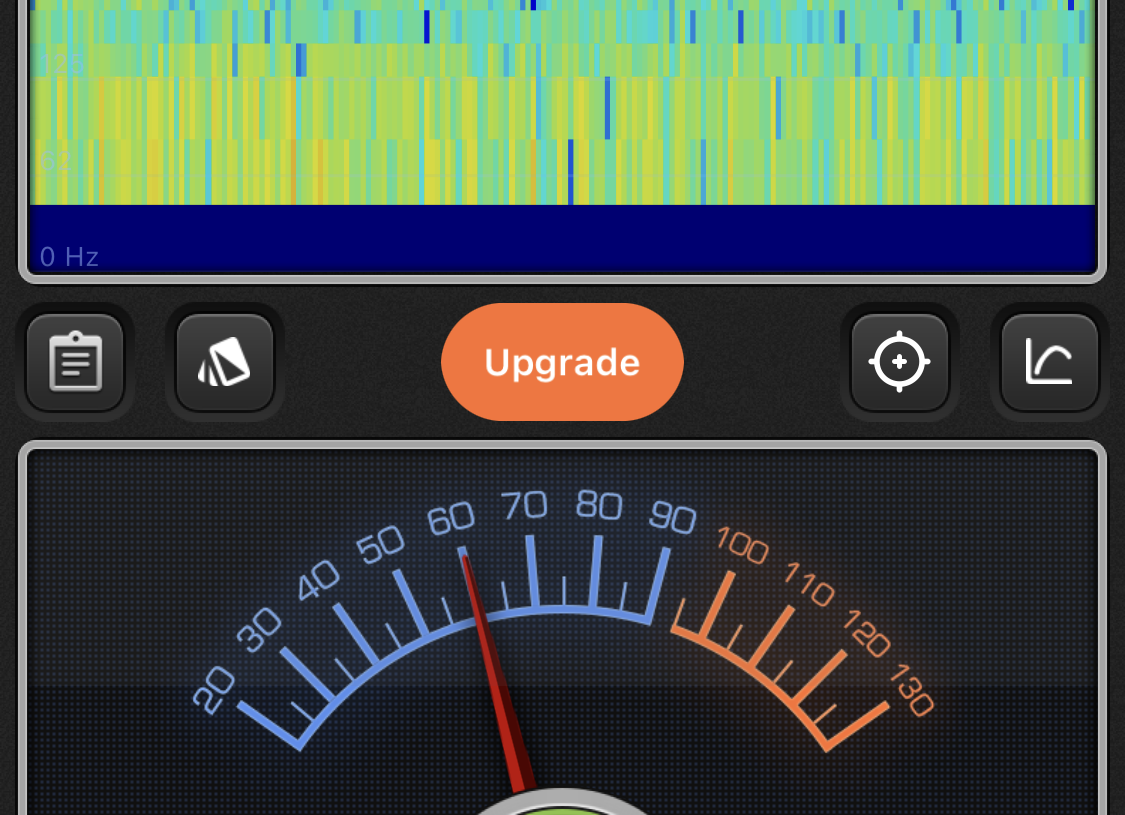
Task: Open the clipboard notes icon
Action: 75,362
